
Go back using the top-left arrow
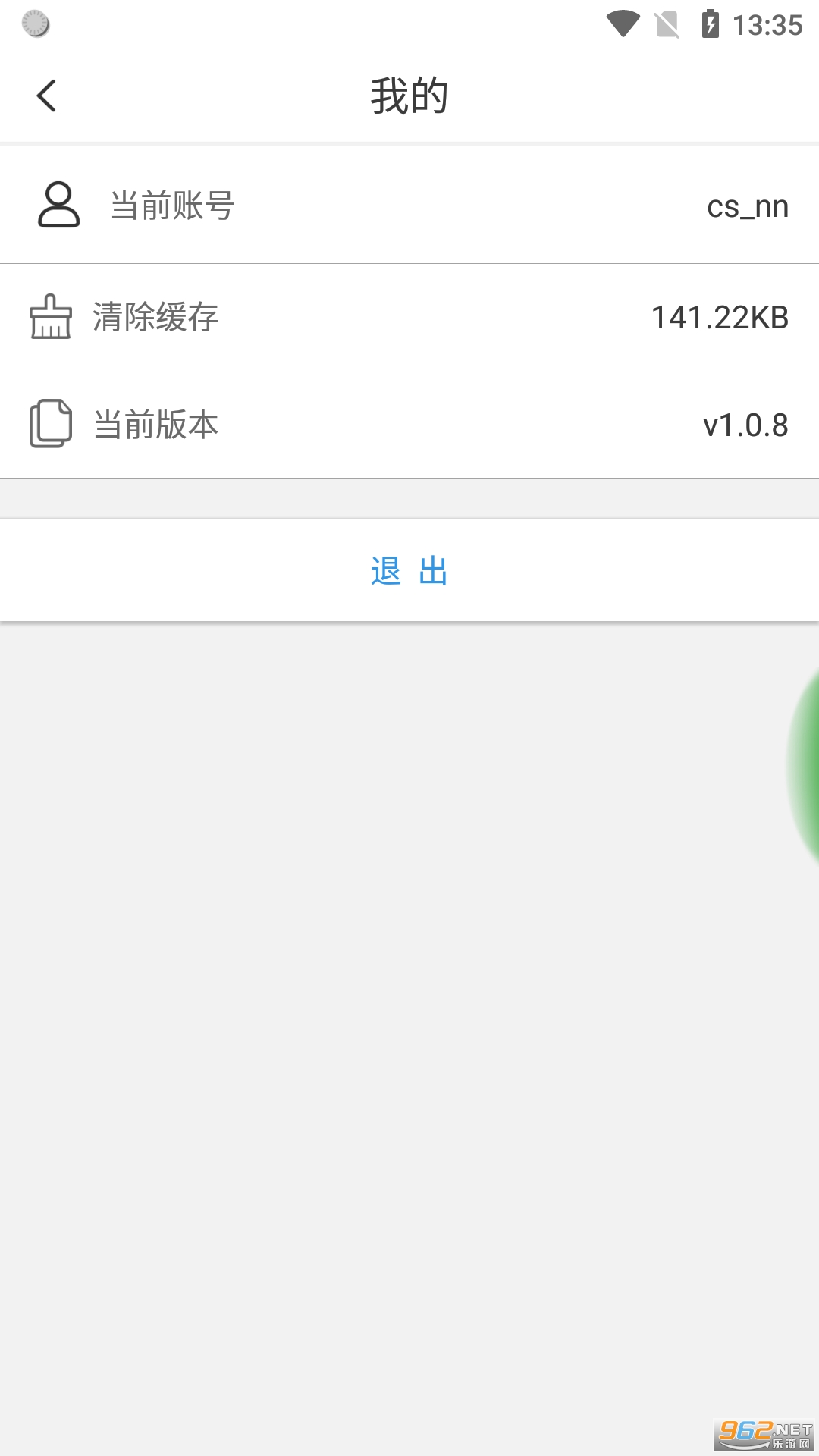click(x=46, y=96)
